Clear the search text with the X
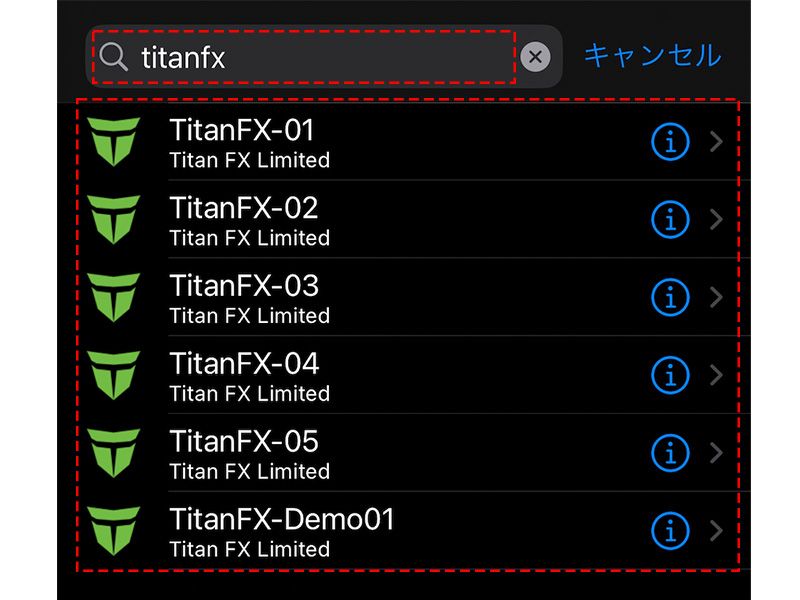Screen dimensions: 800x600 [536, 57]
